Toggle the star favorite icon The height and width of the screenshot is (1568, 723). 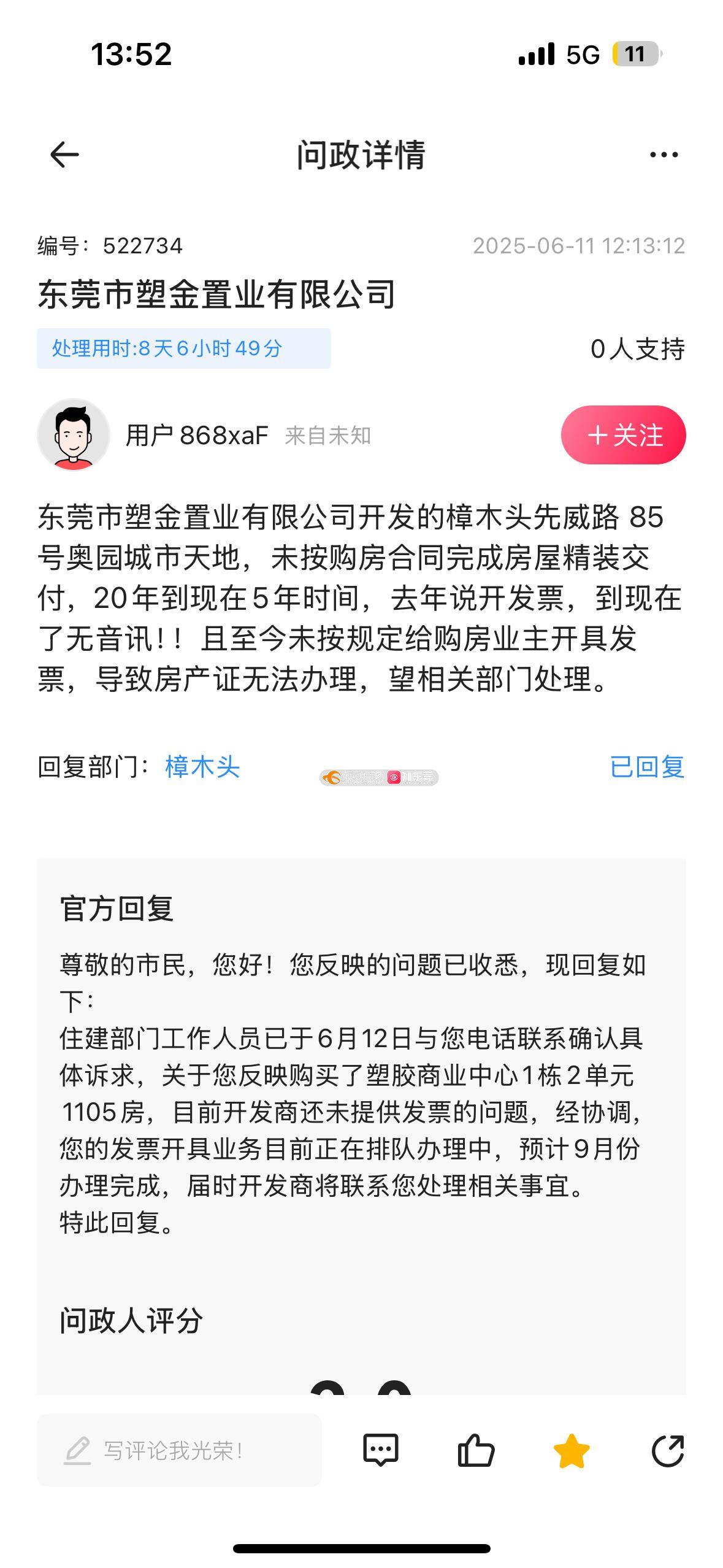(x=571, y=1451)
